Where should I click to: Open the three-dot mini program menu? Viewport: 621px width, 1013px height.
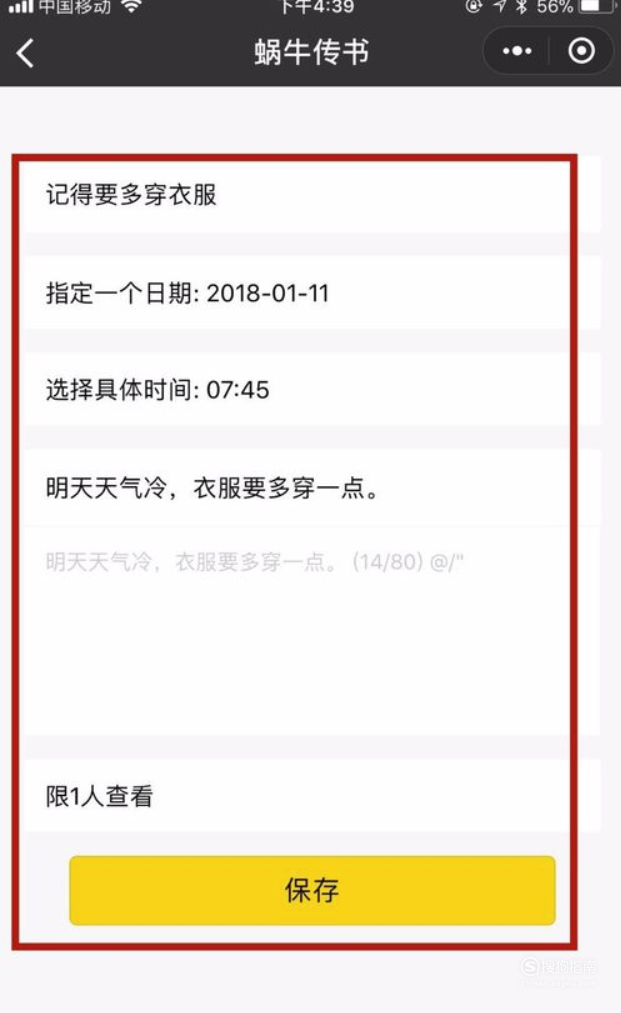(x=517, y=51)
